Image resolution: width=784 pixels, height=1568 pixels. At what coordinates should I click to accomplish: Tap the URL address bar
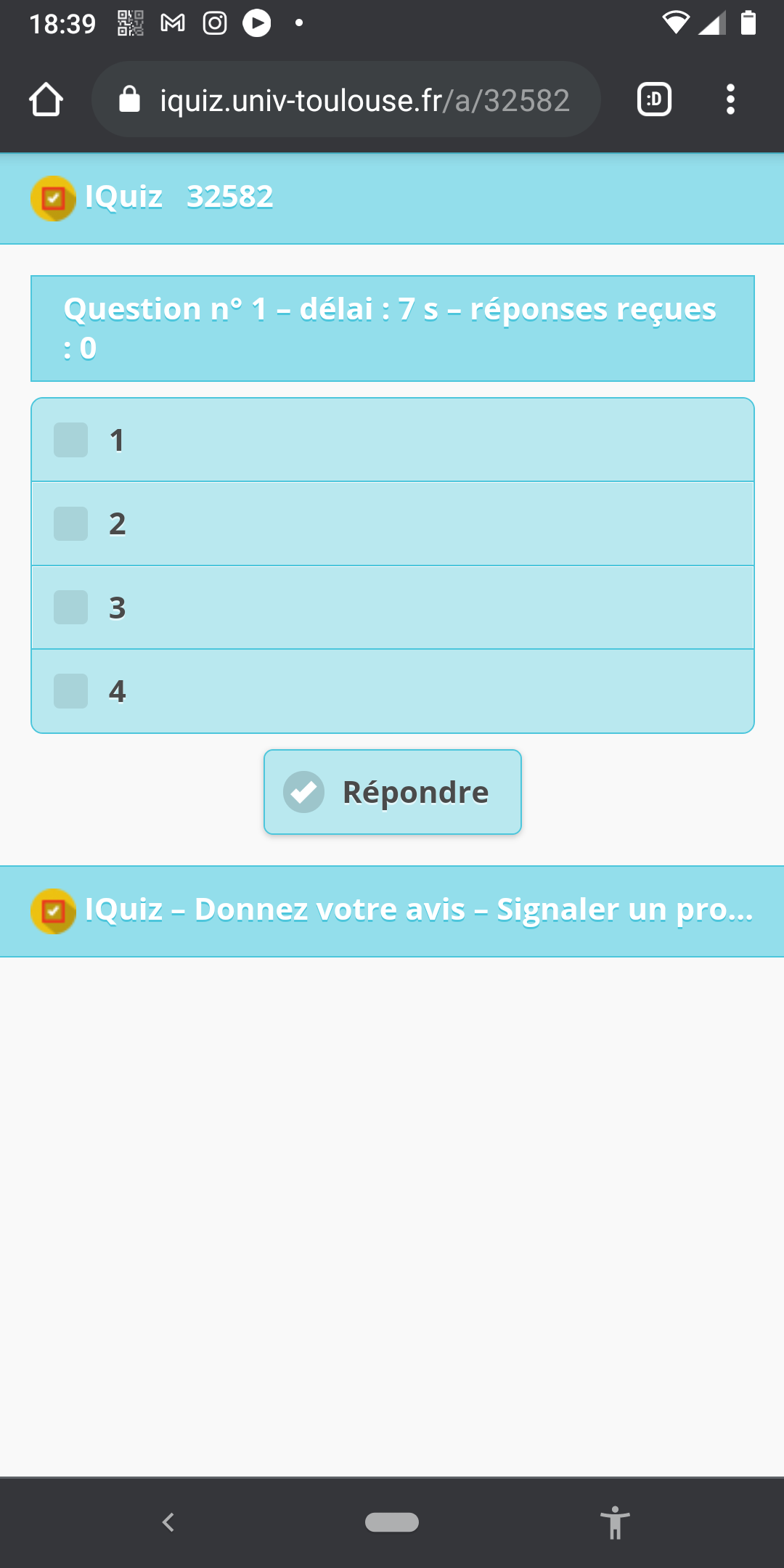[346, 99]
